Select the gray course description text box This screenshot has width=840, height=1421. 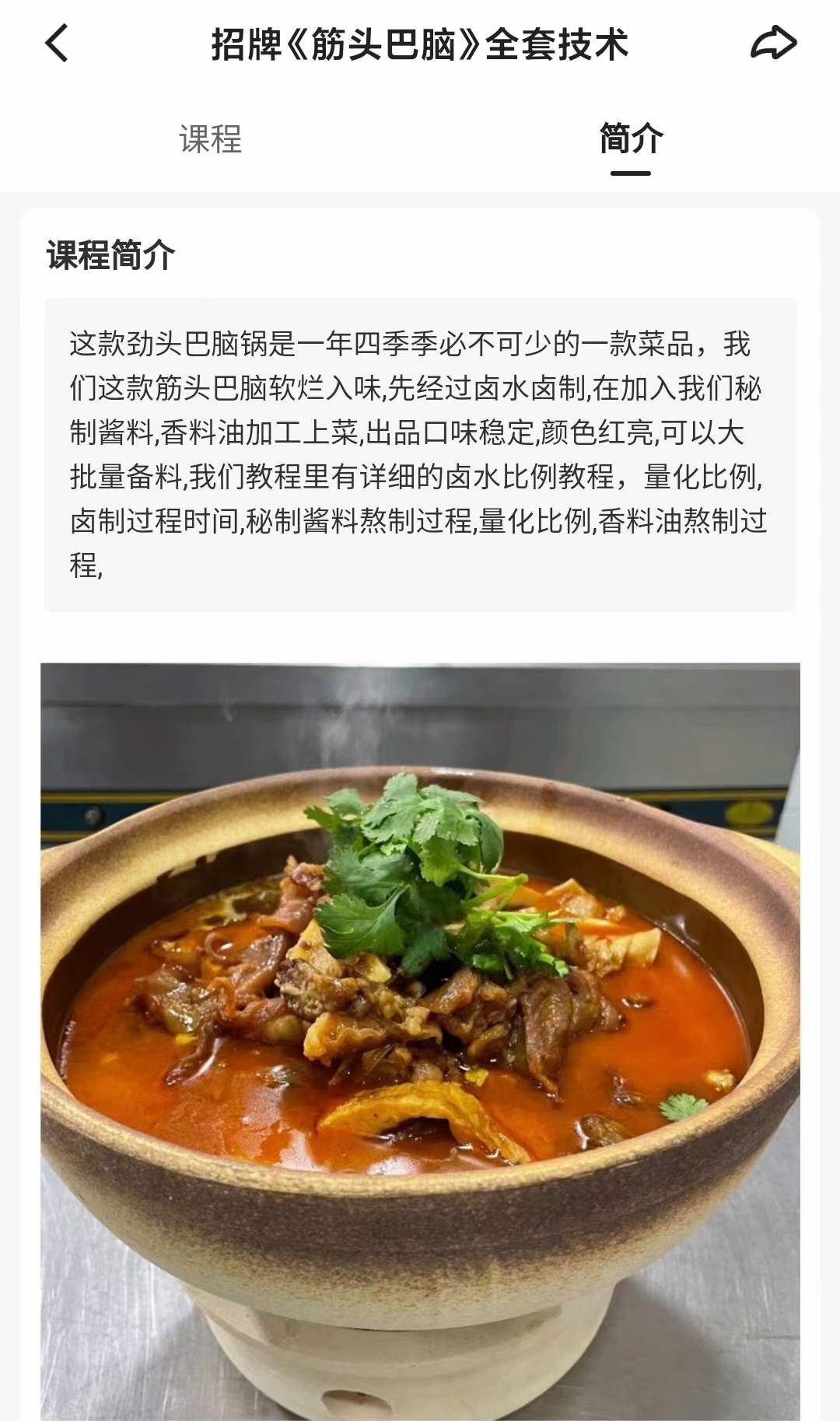[420, 451]
